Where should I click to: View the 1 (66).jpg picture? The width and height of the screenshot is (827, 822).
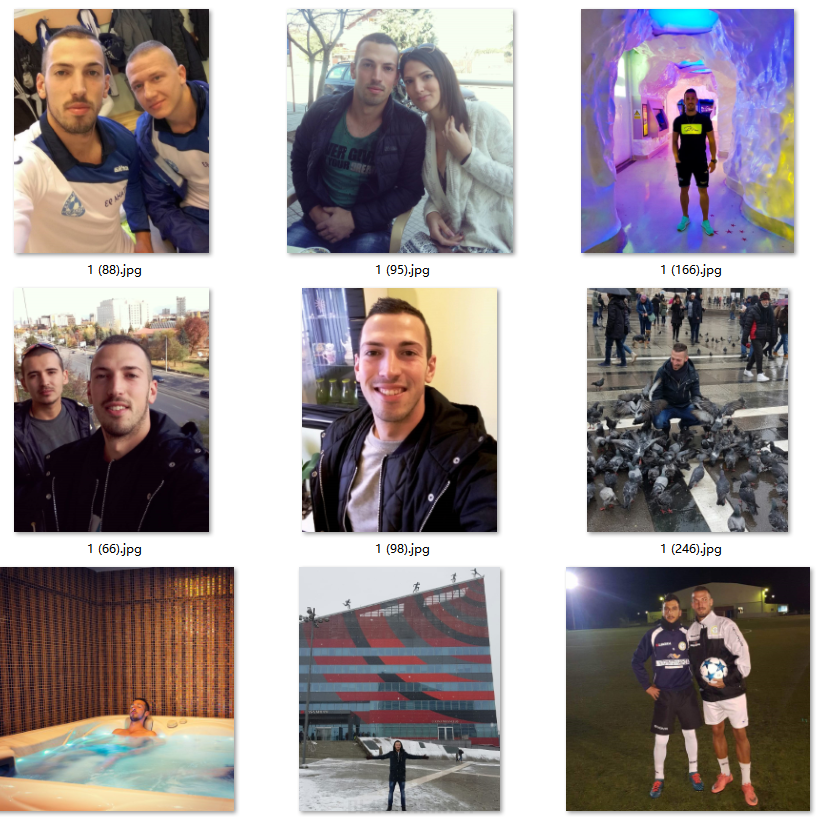click(111, 409)
